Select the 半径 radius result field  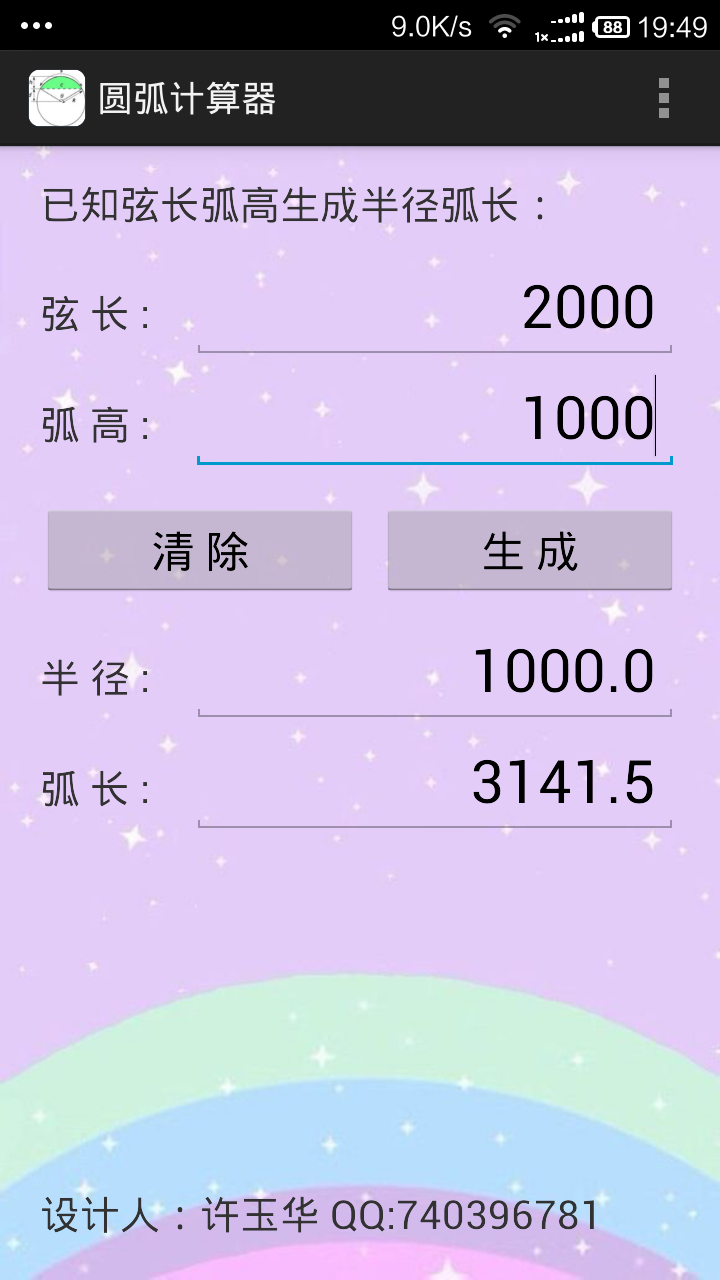tap(434, 673)
